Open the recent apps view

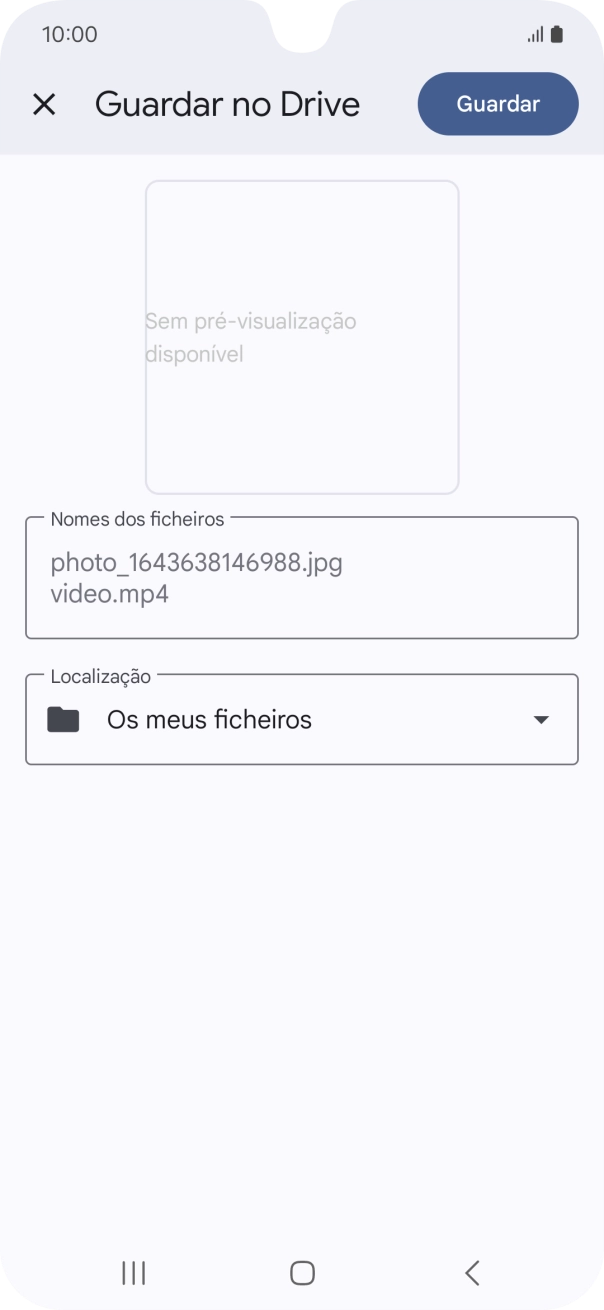click(133, 1272)
